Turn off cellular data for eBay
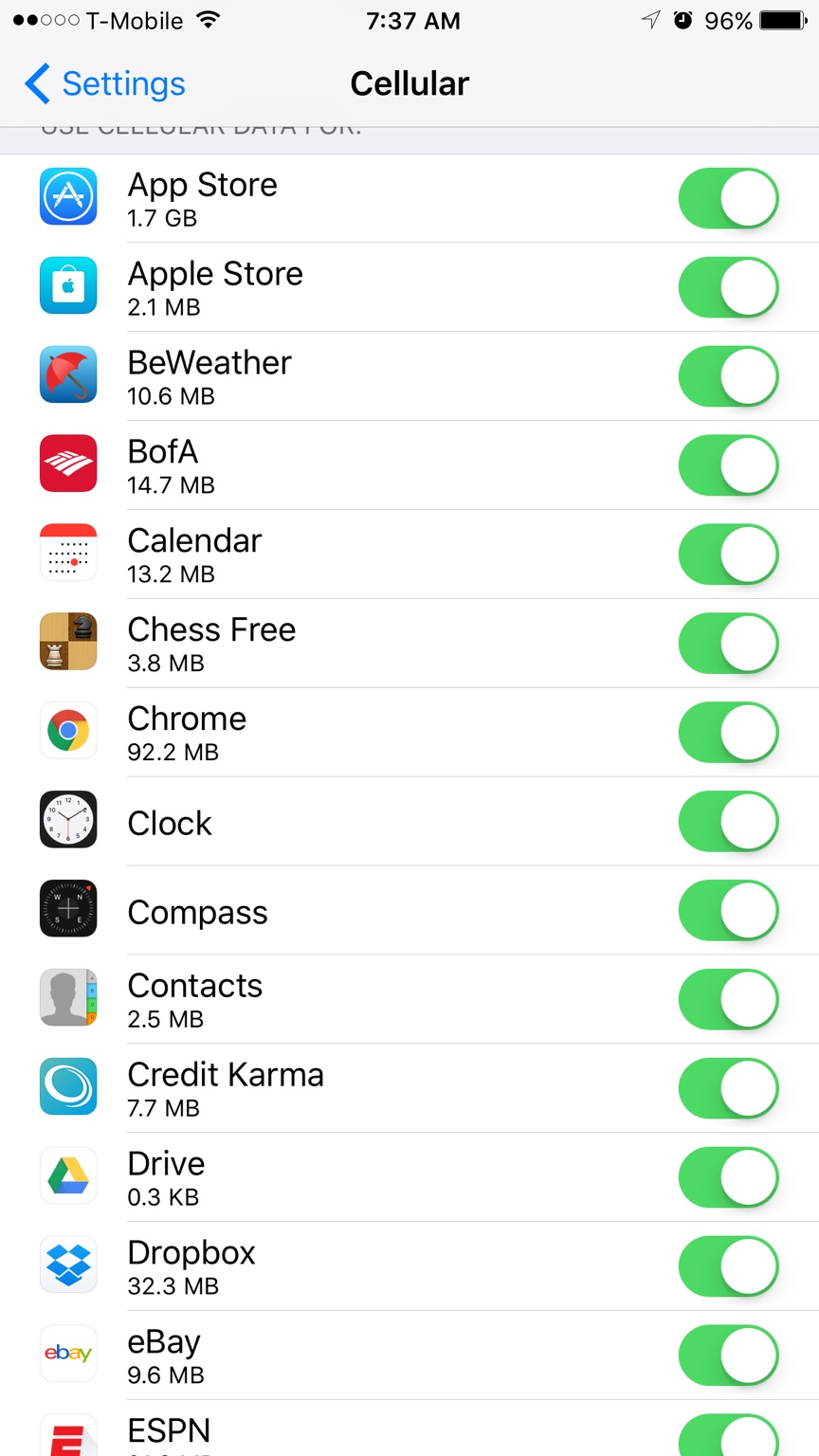This screenshot has width=819, height=1456. (x=728, y=1356)
